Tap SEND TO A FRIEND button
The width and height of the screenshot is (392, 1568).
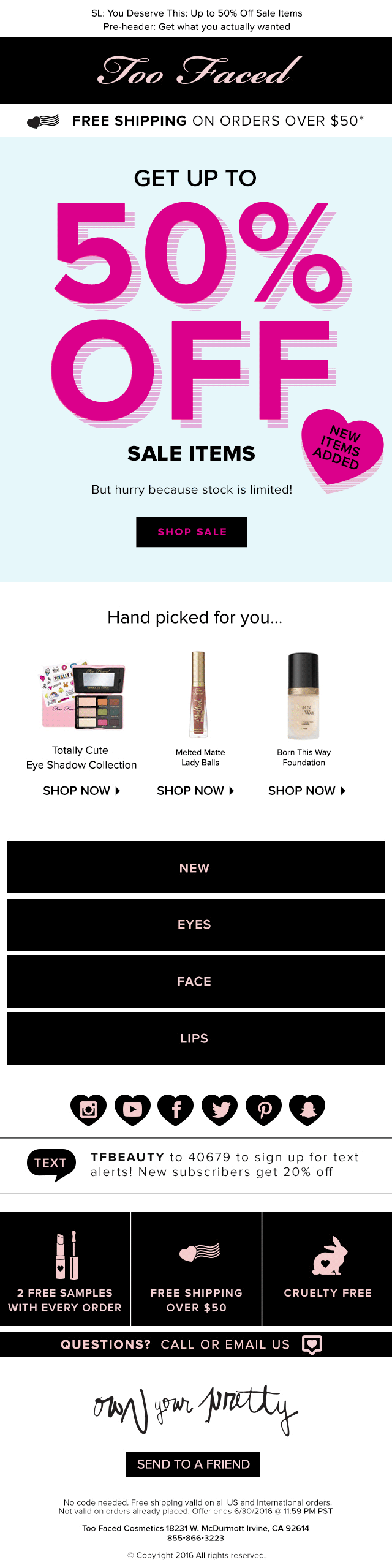[x=193, y=1464]
